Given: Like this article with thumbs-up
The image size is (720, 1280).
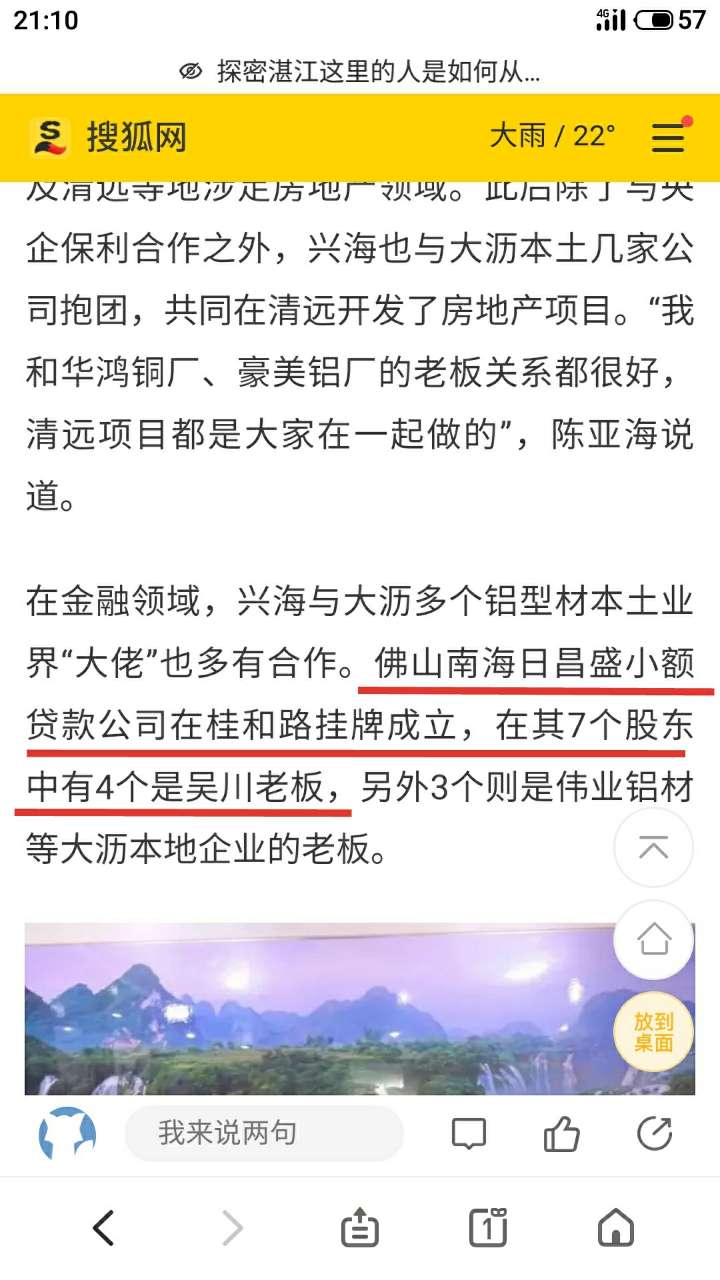Looking at the screenshot, I should (561, 1134).
